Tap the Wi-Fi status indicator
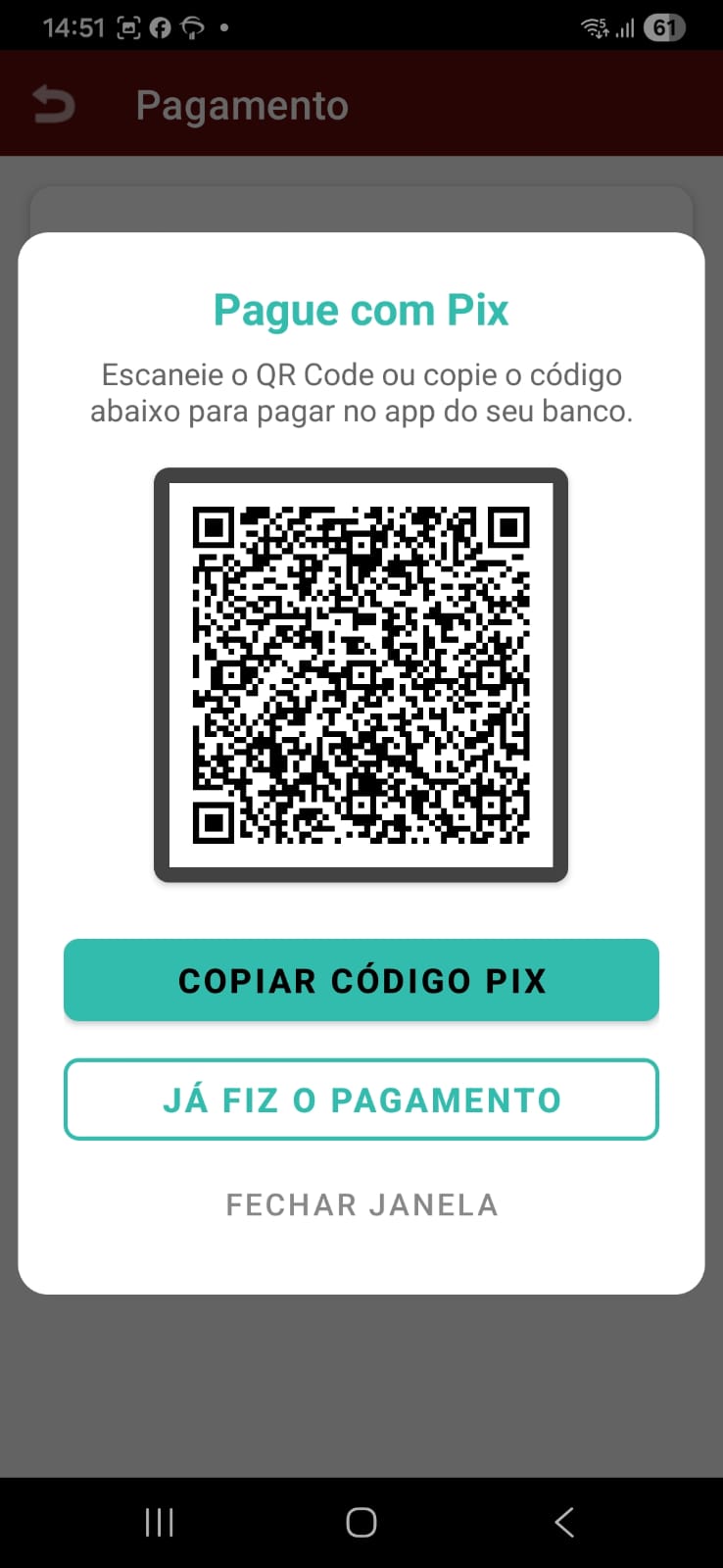Screen dimensions: 723x1568 tap(596, 26)
